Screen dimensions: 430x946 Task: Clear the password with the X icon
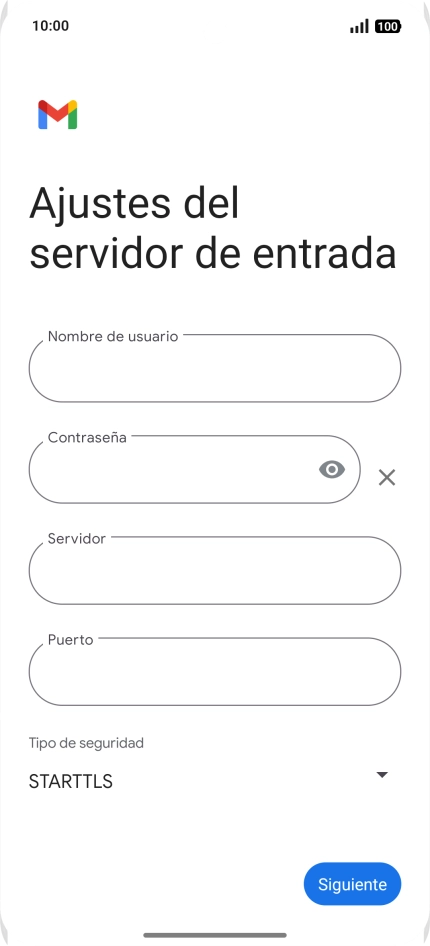pyautogui.click(x=387, y=477)
